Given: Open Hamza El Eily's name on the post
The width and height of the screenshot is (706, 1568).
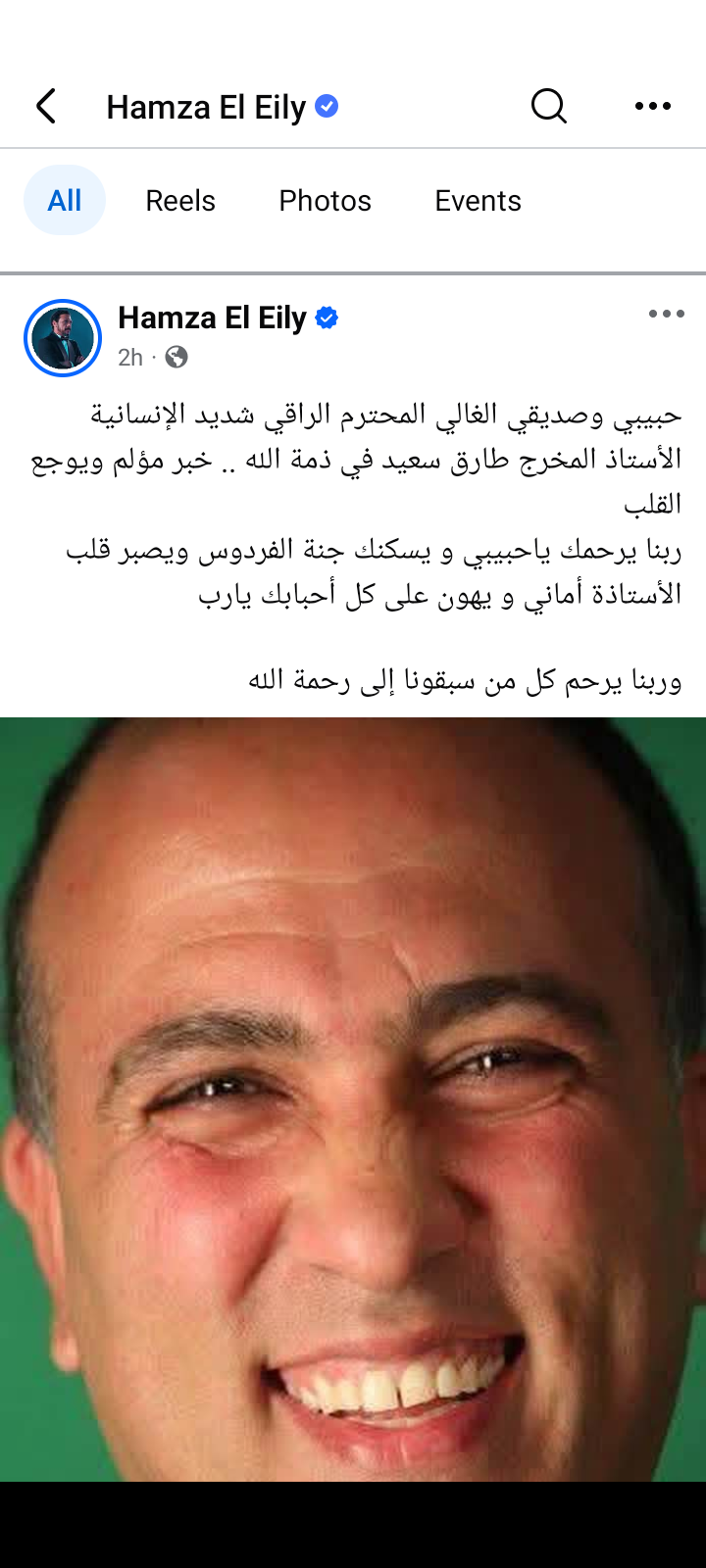Looking at the screenshot, I should 212,318.
